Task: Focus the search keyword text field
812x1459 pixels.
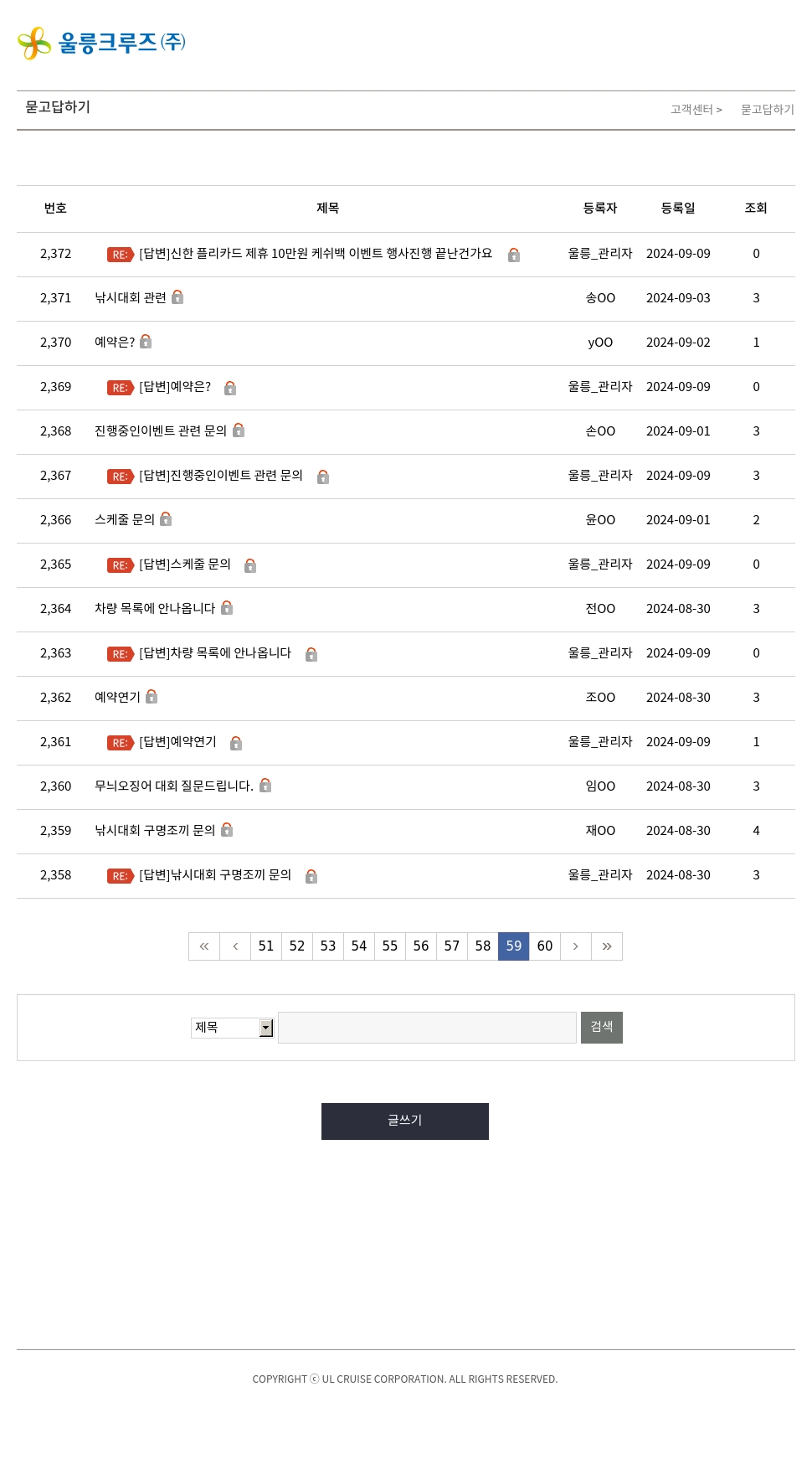Action: [427, 1028]
